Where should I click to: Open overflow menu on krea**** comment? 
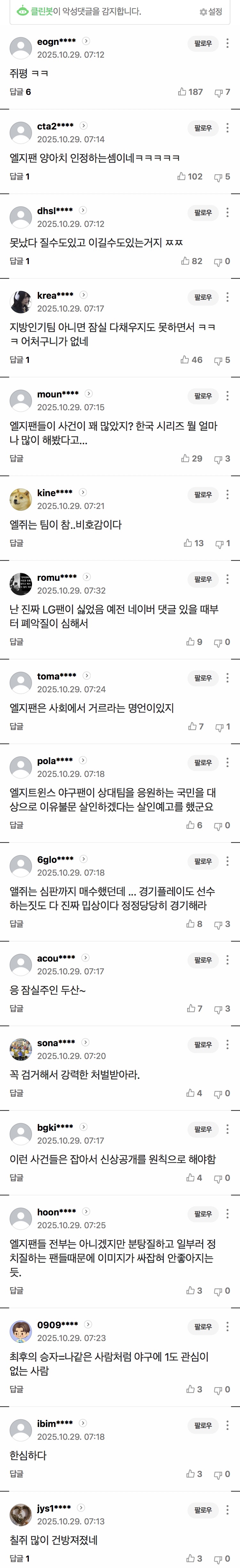[x=227, y=297]
